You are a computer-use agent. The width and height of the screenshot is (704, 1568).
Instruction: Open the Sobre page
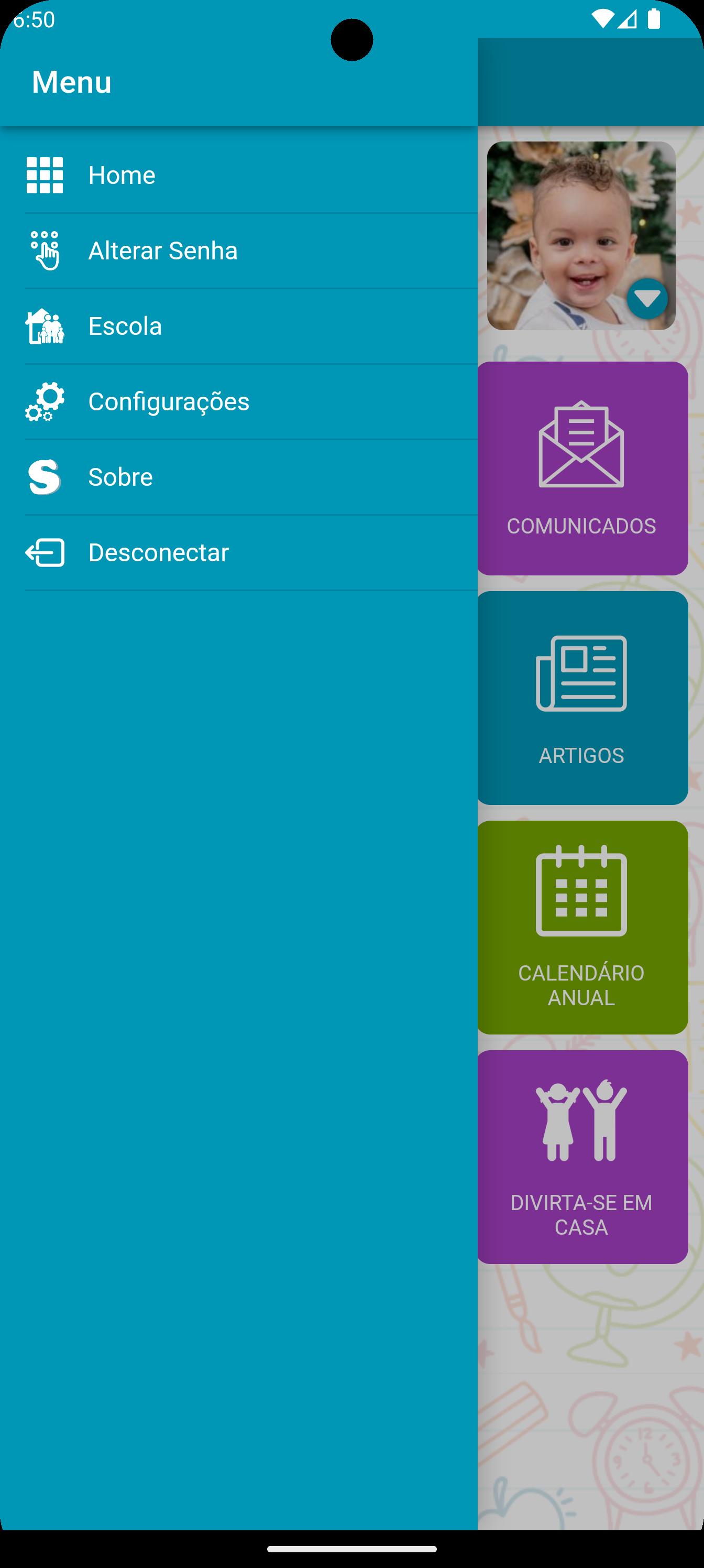coord(238,477)
